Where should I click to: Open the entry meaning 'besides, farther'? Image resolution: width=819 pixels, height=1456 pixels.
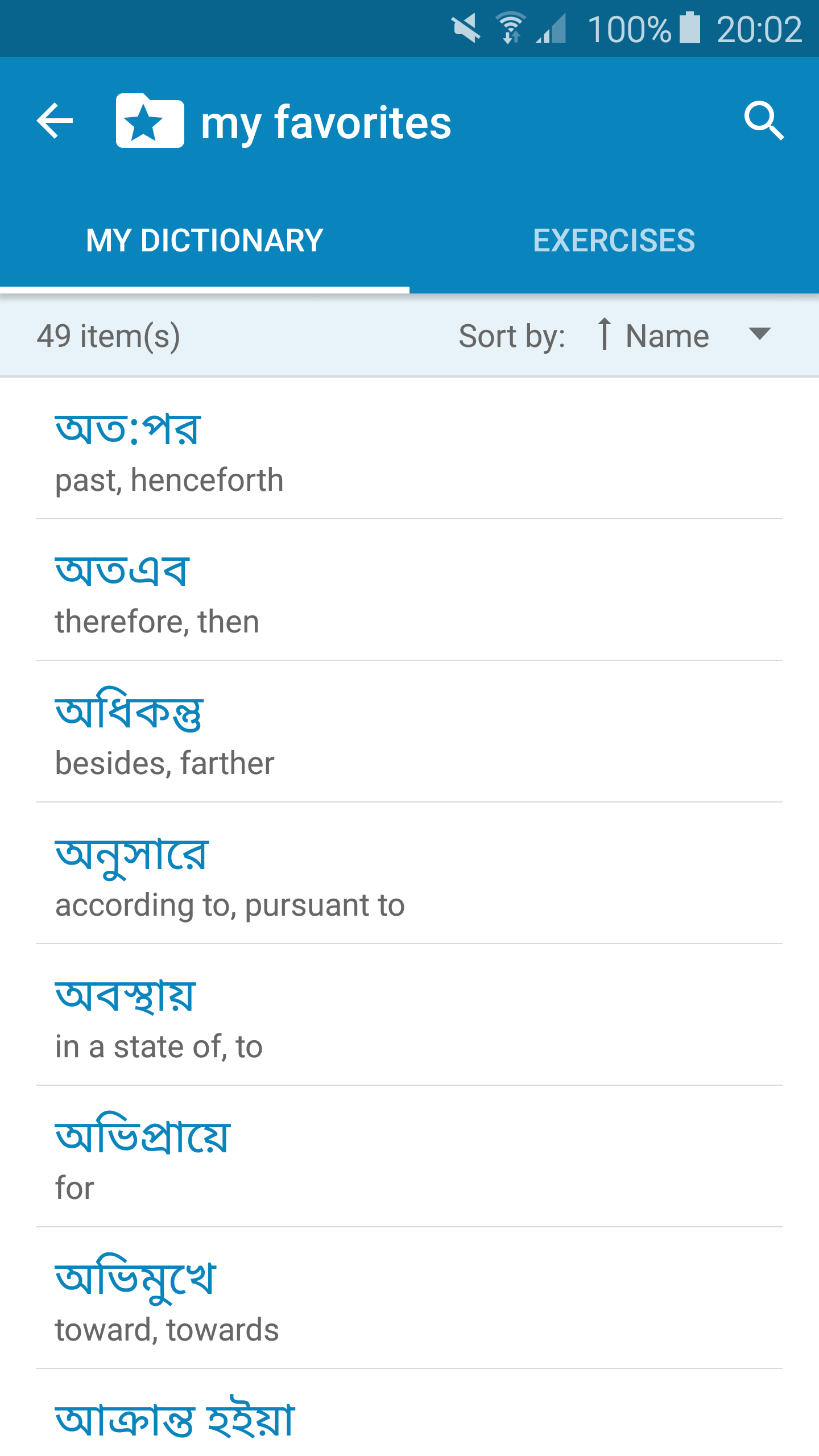[409, 732]
